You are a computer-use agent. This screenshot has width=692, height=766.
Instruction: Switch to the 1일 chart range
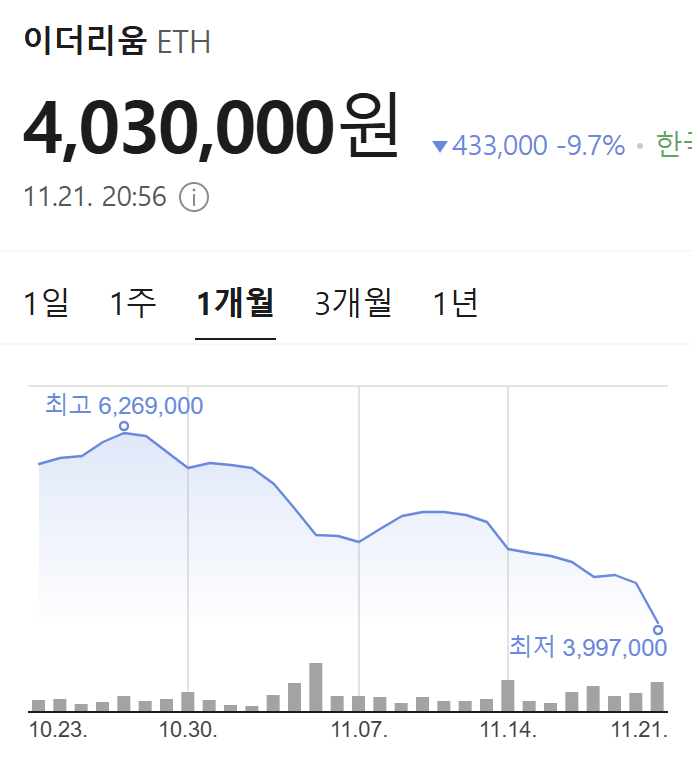click(x=46, y=302)
